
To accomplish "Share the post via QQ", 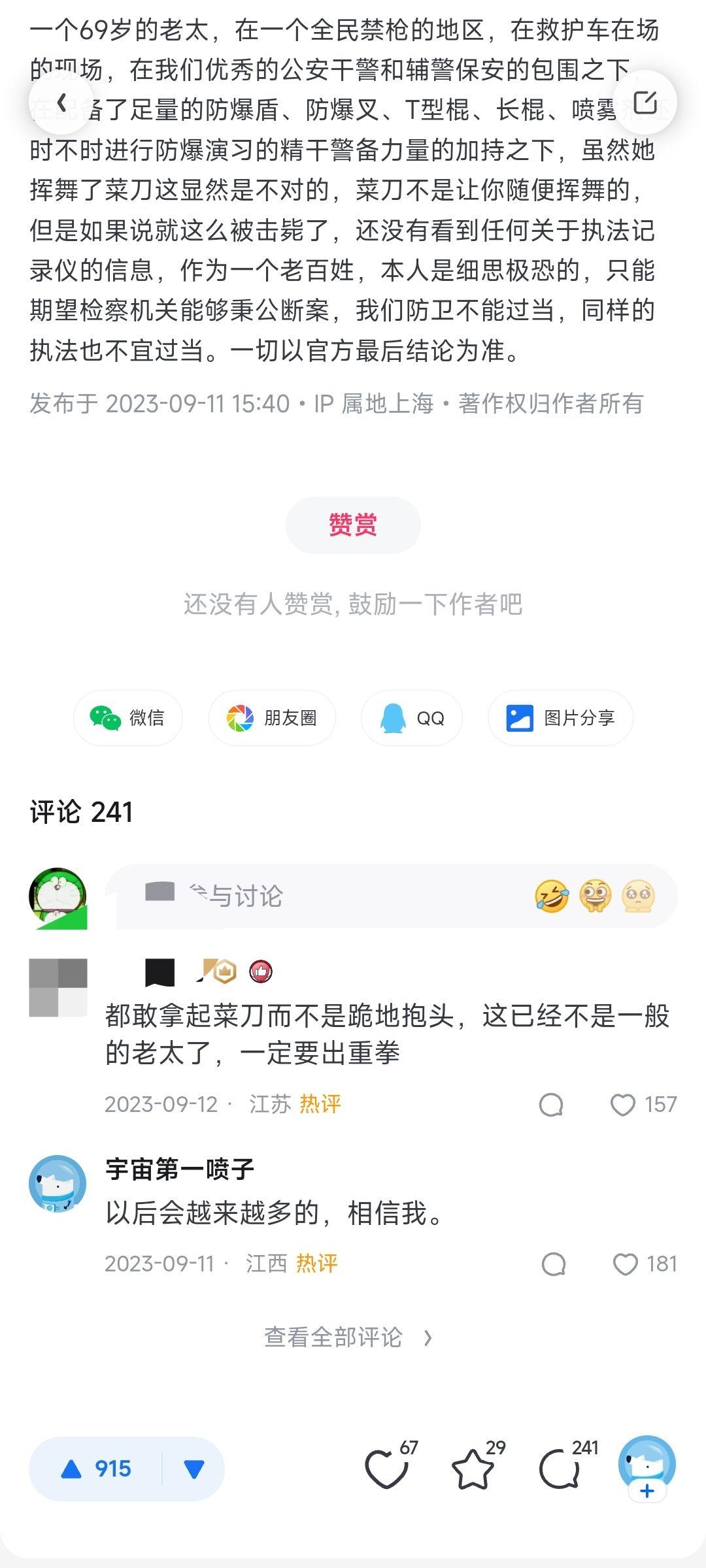I will pos(412,718).
